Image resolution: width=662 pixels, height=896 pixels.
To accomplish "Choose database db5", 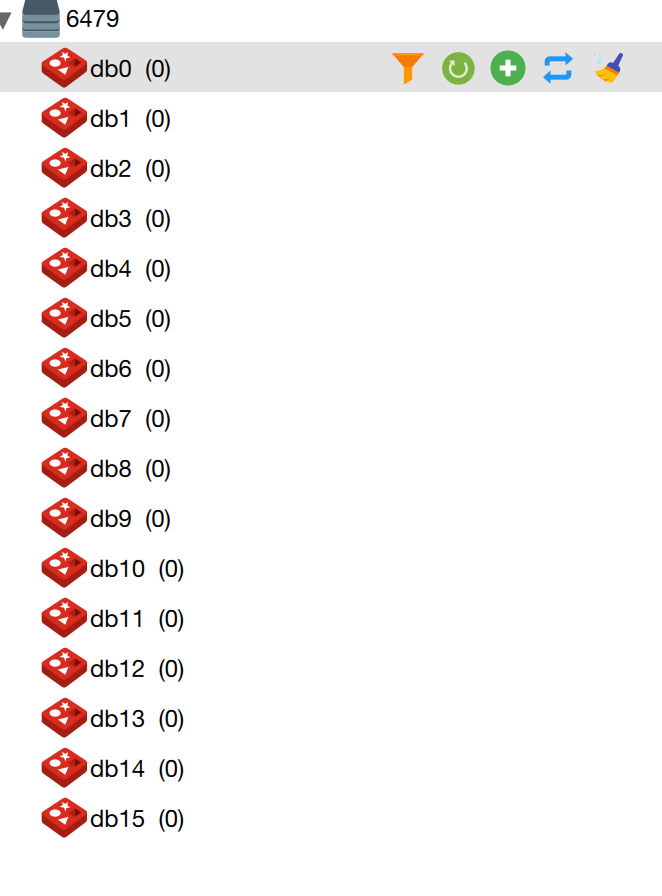I will point(110,319).
